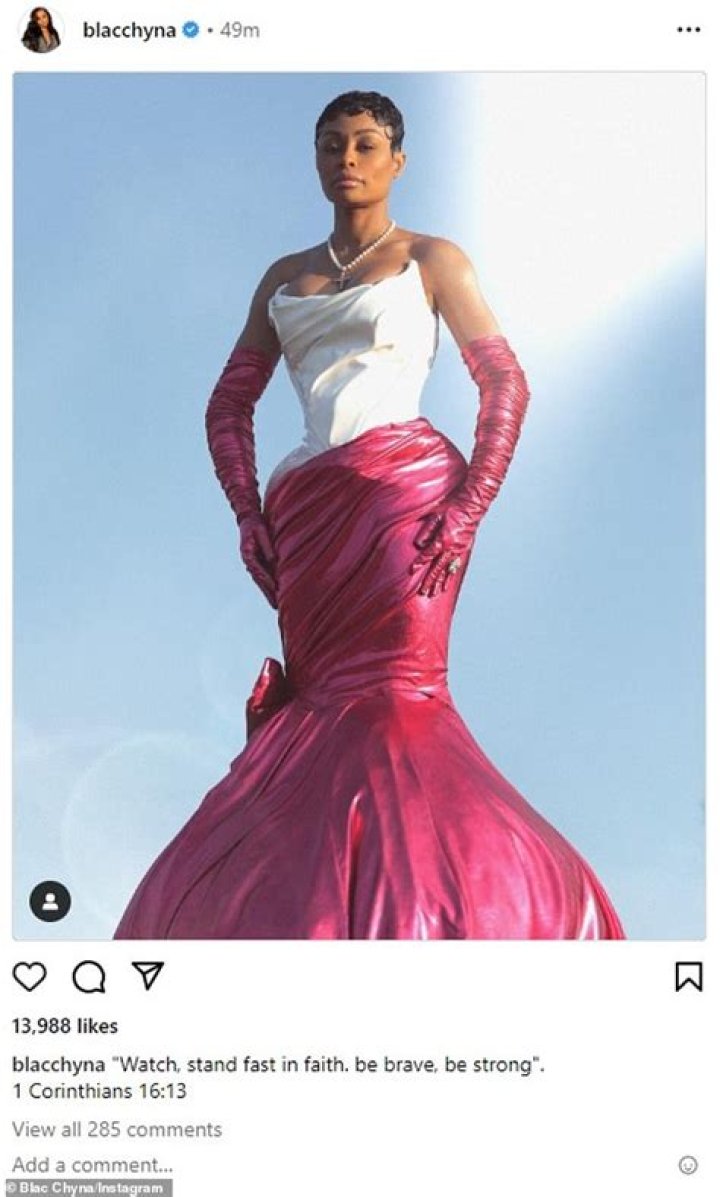Open the comment icon under the post
Viewport: 720px width, 1197px height.
click(x=89, y=976)
